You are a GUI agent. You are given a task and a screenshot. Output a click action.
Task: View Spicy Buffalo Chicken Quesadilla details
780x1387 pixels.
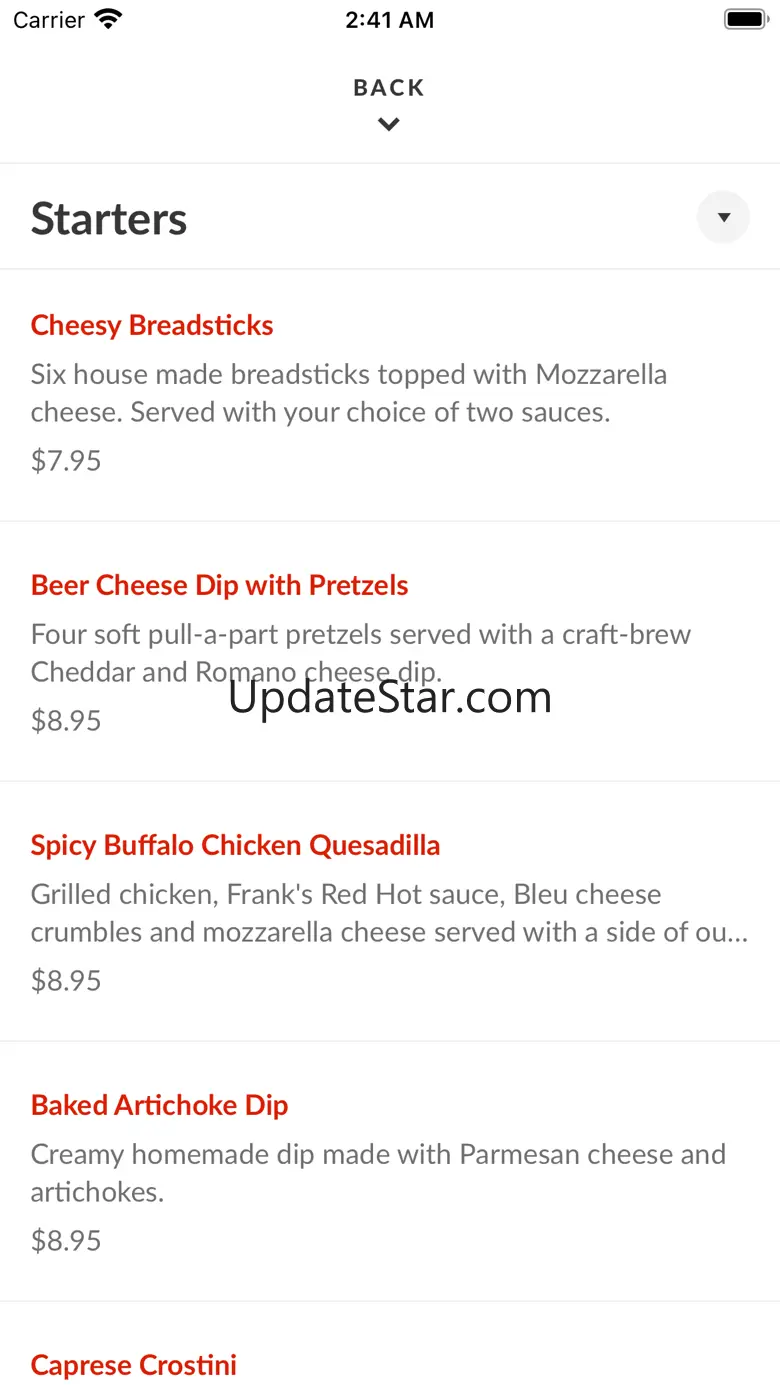(235, 846)
